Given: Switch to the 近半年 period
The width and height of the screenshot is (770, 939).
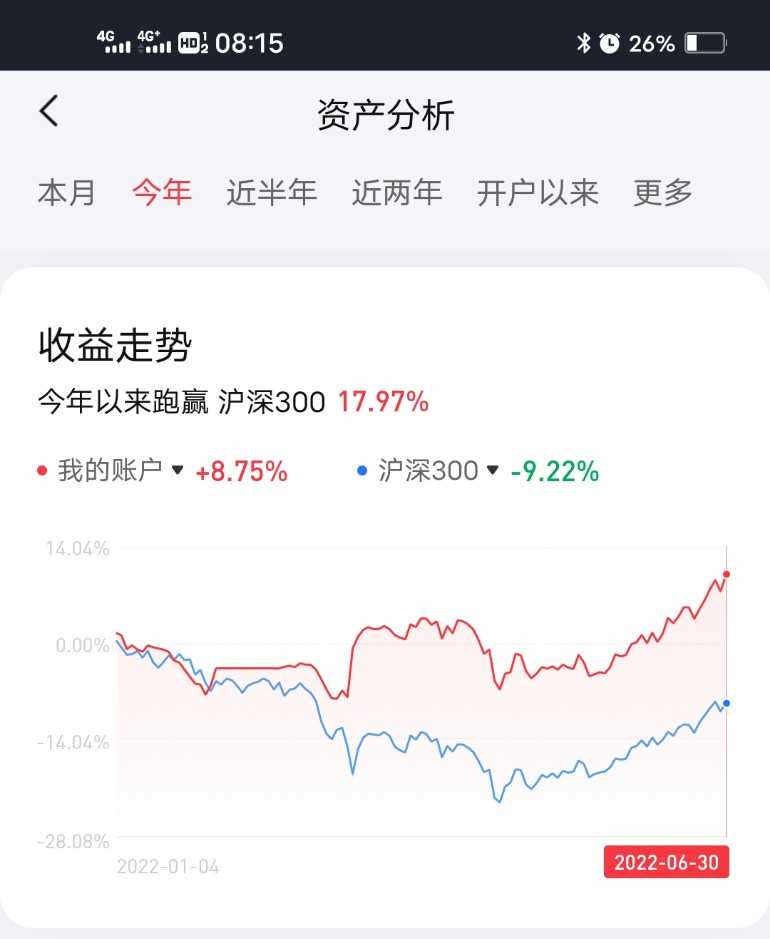Looking at the screenshot, I should [x=271, y=193].
